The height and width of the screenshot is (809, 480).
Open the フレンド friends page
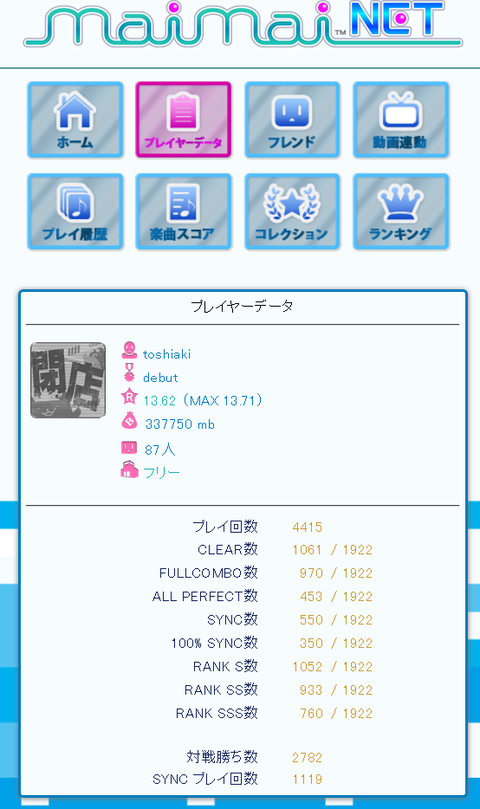point(292,120)
